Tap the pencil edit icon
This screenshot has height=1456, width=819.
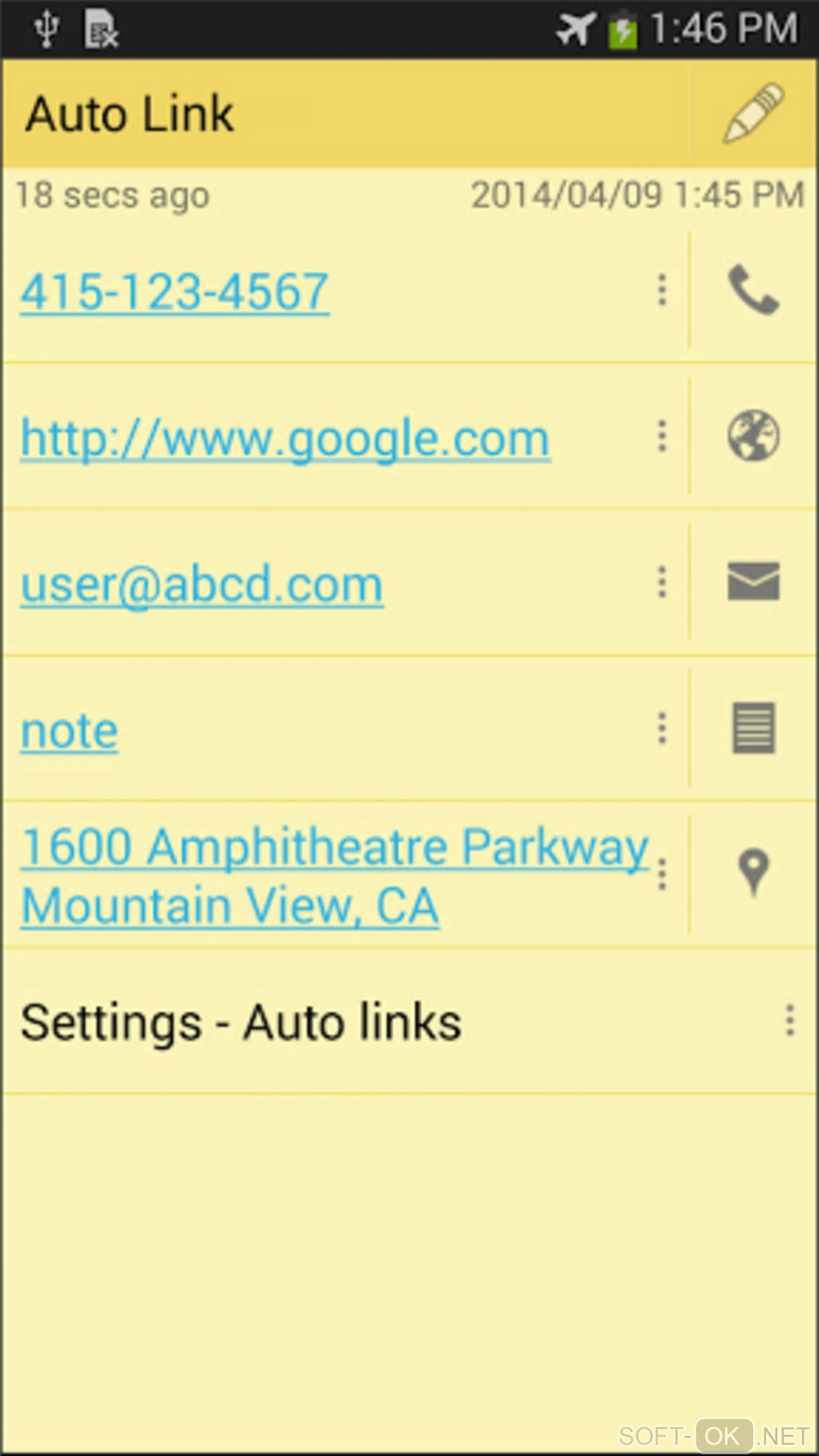[753, 113]
